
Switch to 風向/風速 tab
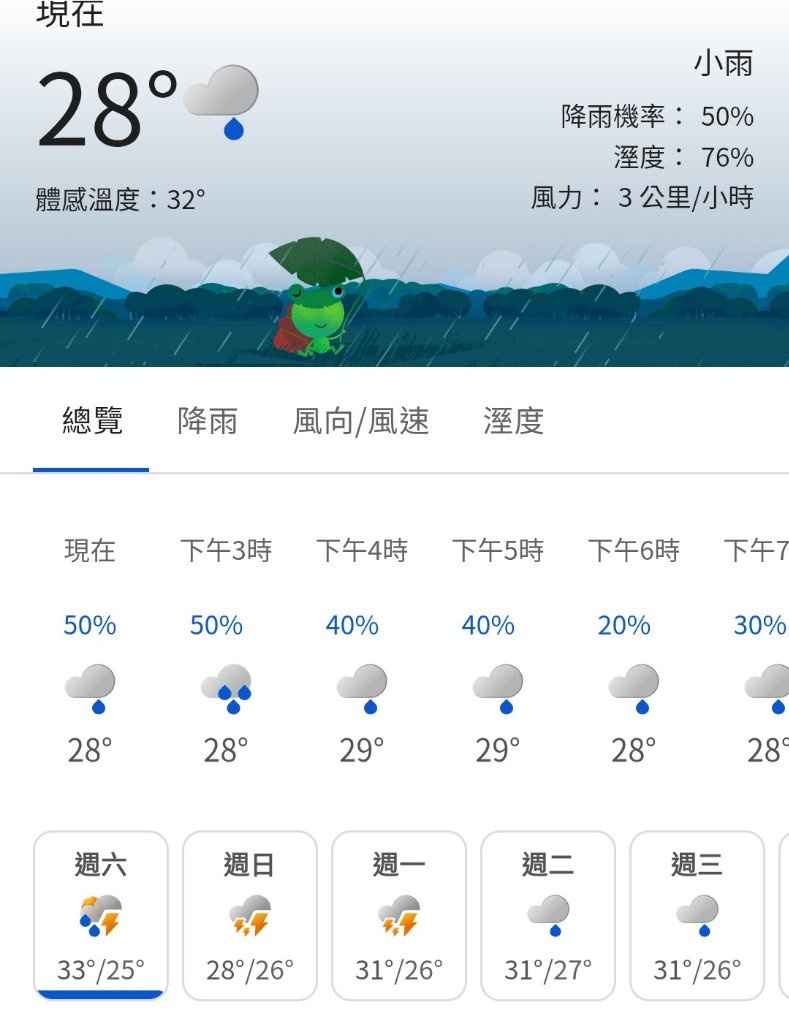(x=361, y=421)
